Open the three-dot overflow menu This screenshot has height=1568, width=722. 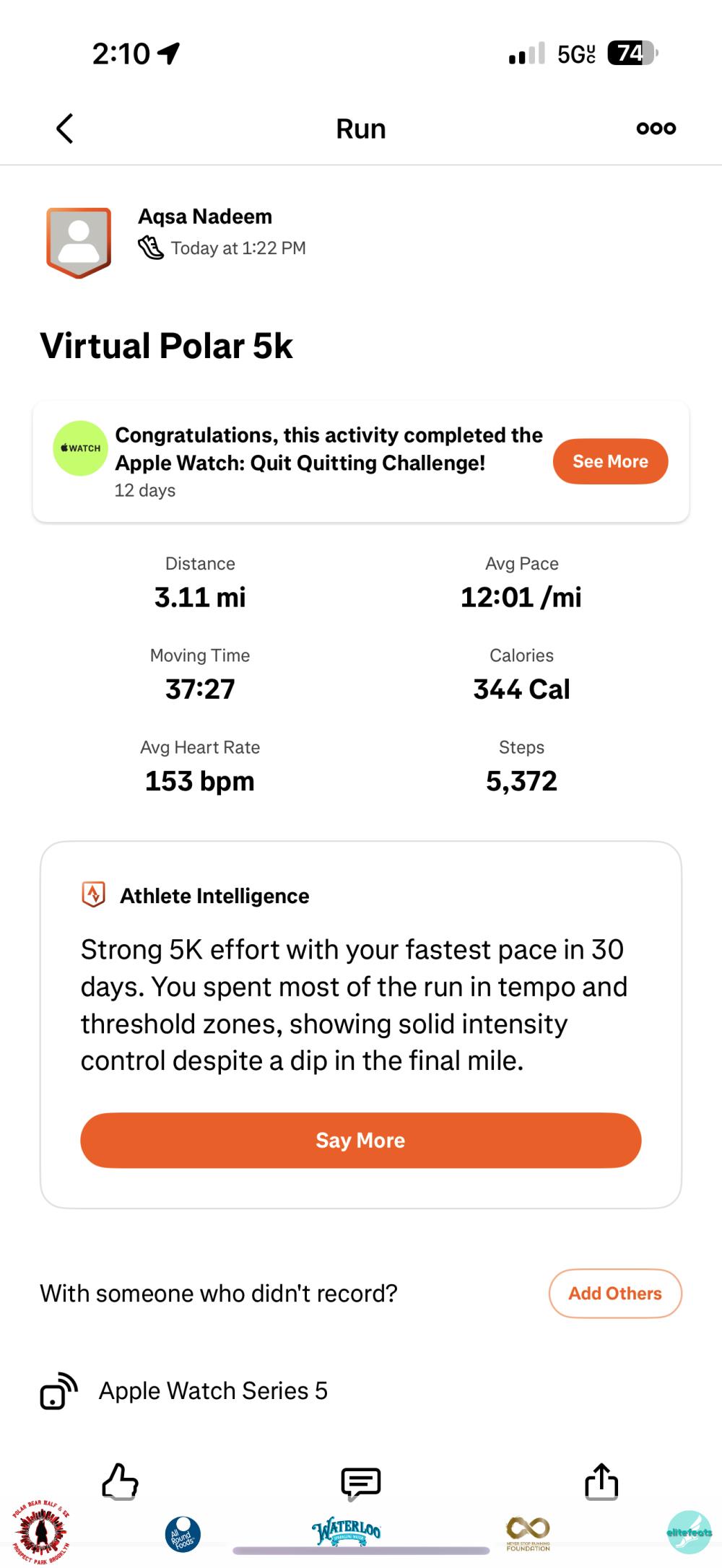point(656,129)
